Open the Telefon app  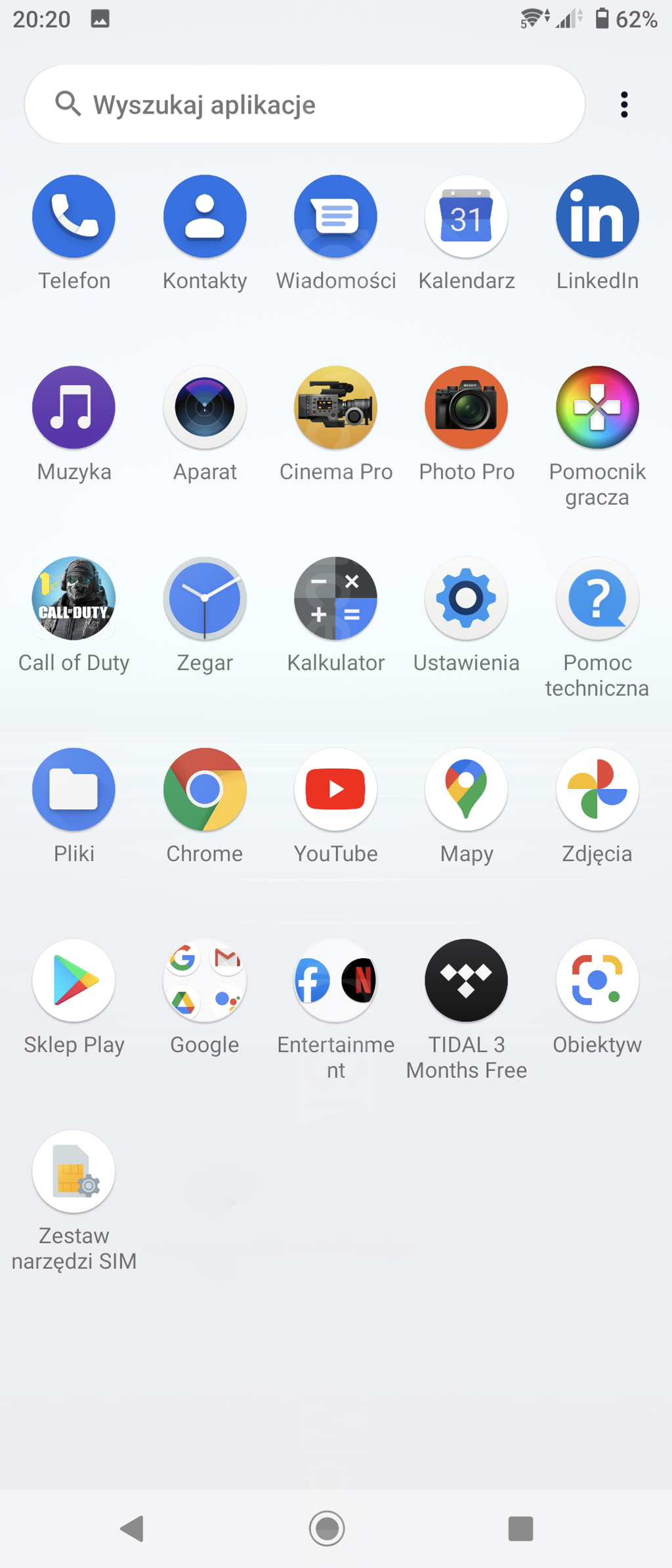point(73,217)
